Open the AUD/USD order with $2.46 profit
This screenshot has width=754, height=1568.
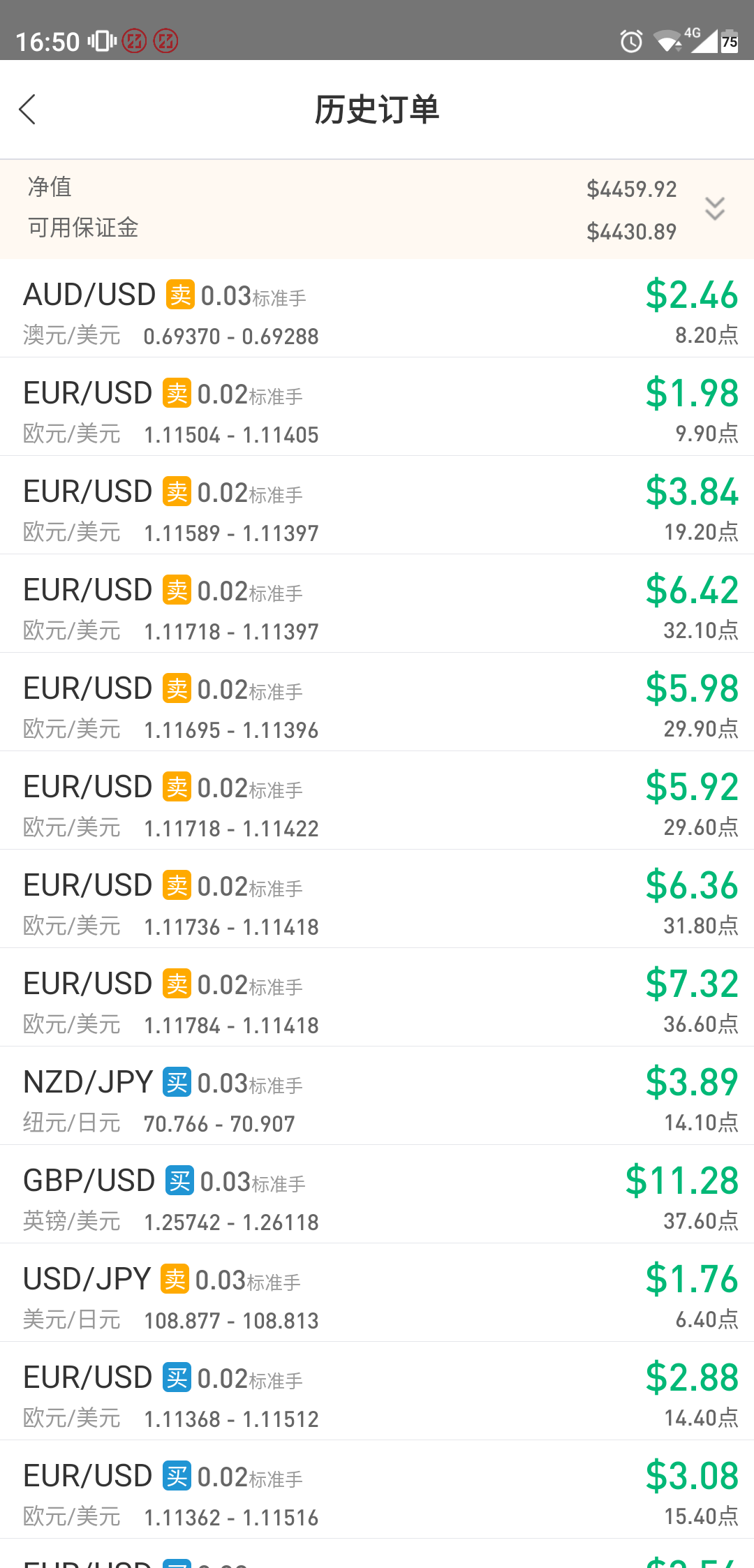click(x=377, y=309)
